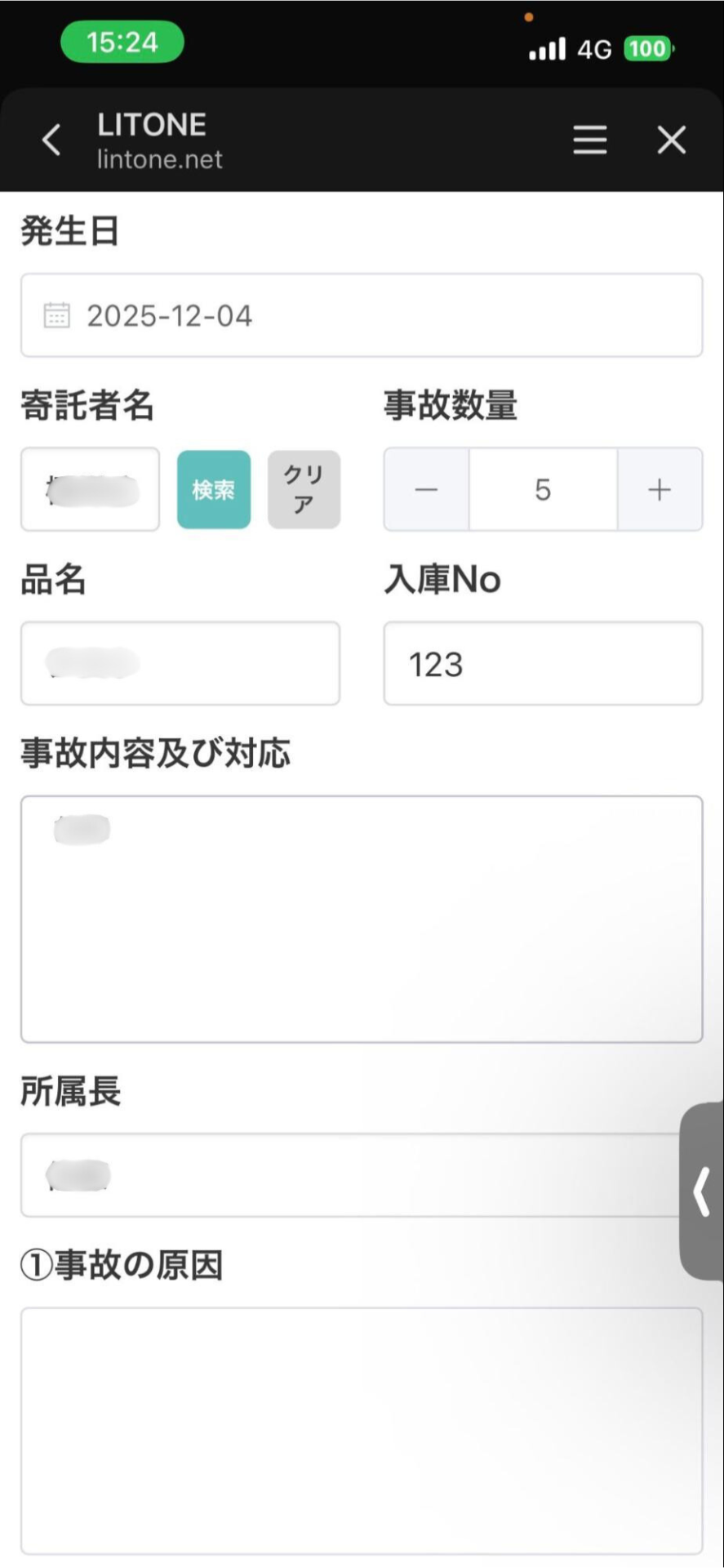The height and width of the screenshot is (1568, 724).
Task: Focus the ①事故の原因 text area
Action: (361, 1430)
